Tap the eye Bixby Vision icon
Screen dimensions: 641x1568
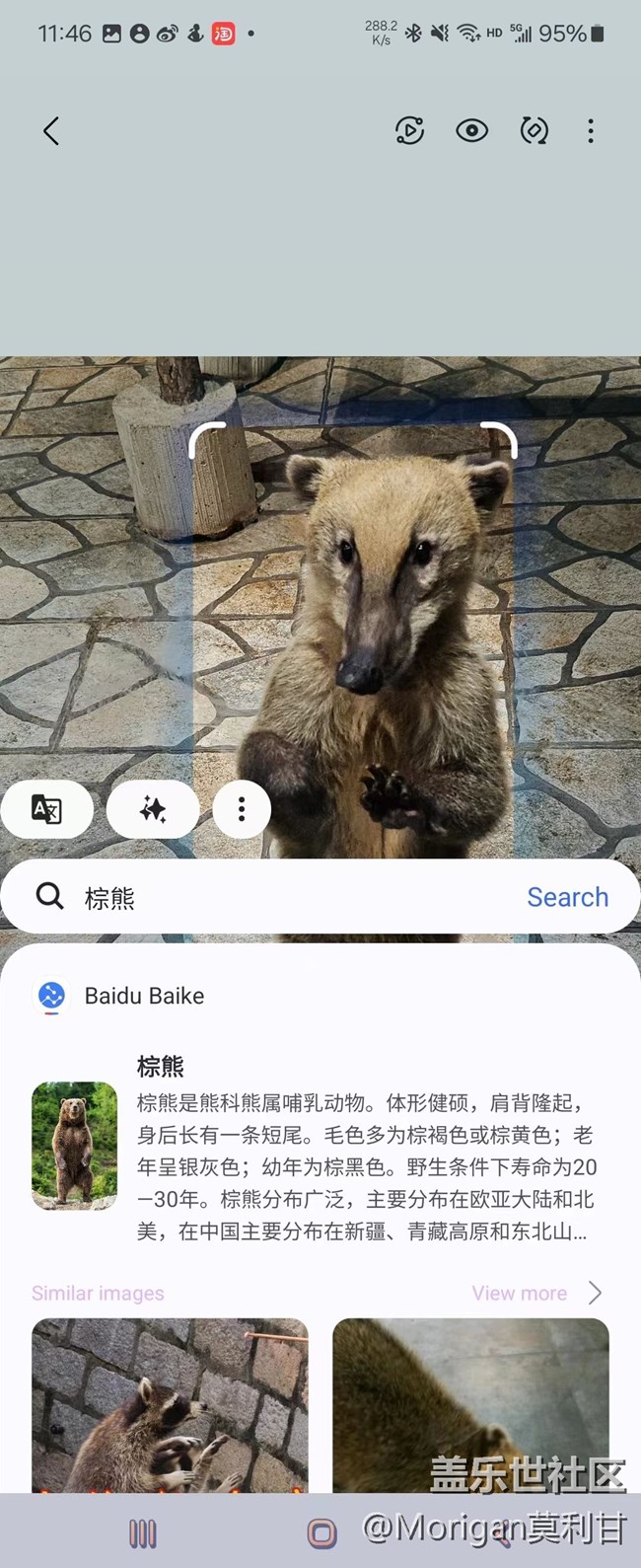pyautogui.click(x=471, y=131)
